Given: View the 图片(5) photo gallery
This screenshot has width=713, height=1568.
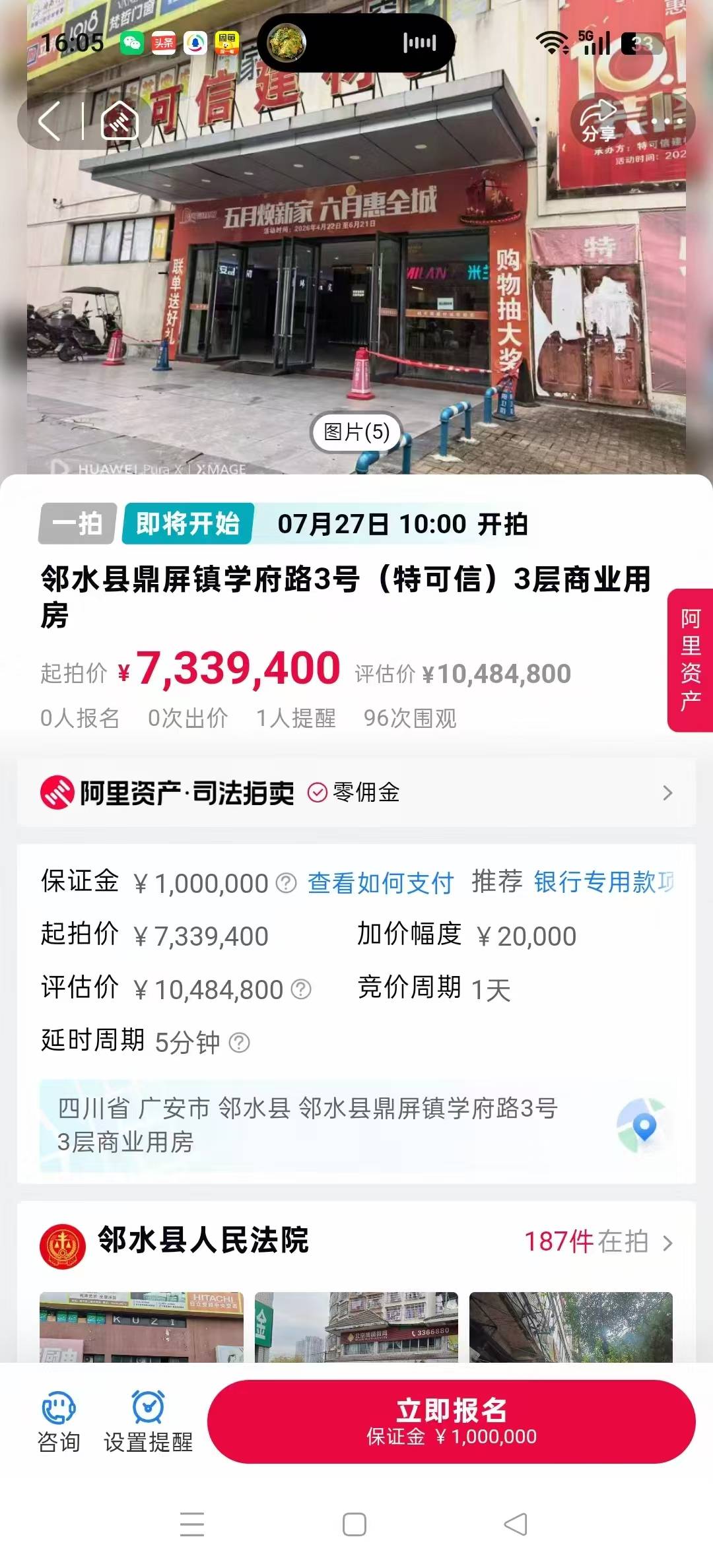Looking at the screenshot, I should pyautogui.click(x=356, y=432).
